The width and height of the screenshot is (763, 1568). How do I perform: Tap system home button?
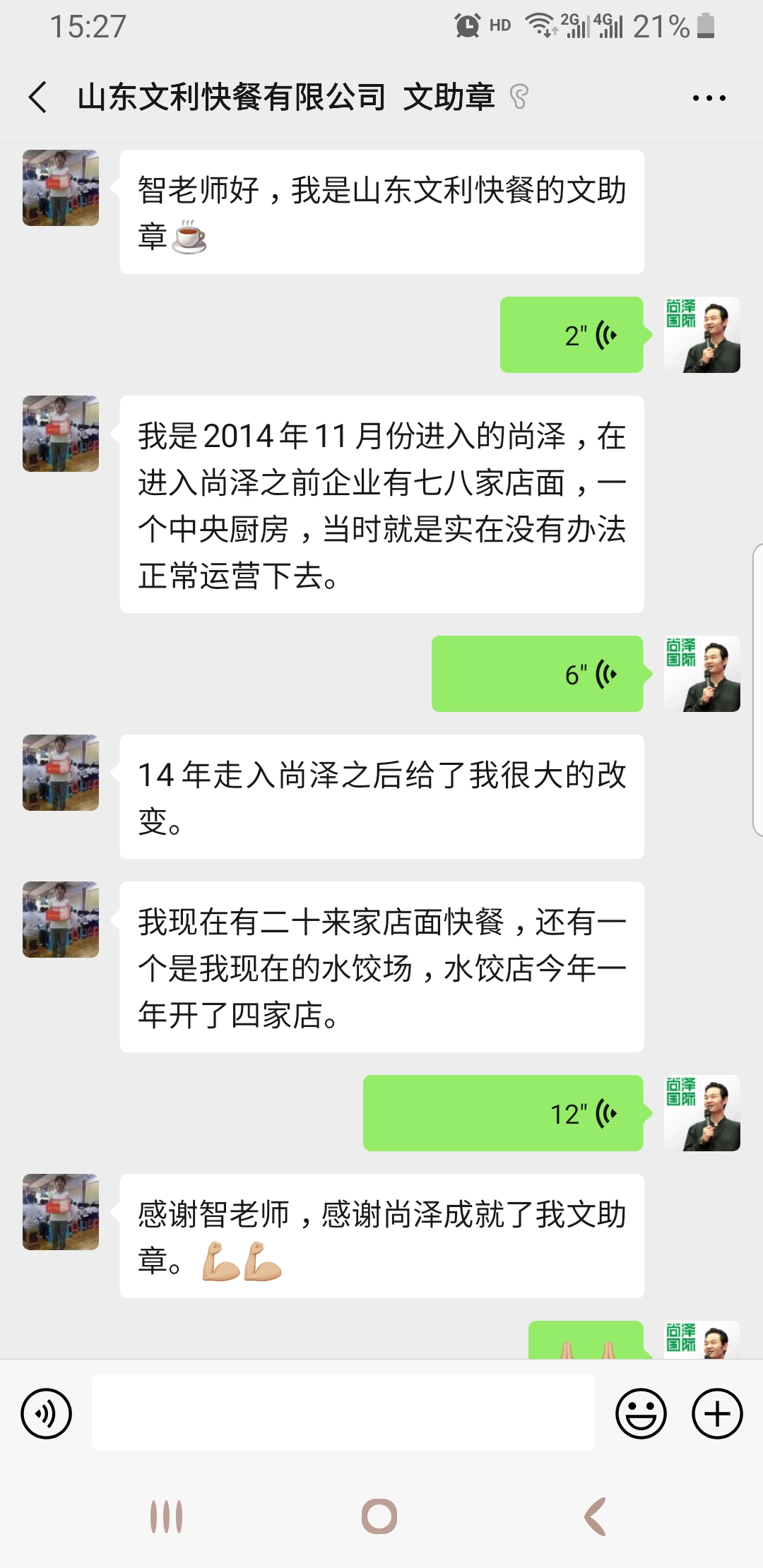click(379, 1516)
